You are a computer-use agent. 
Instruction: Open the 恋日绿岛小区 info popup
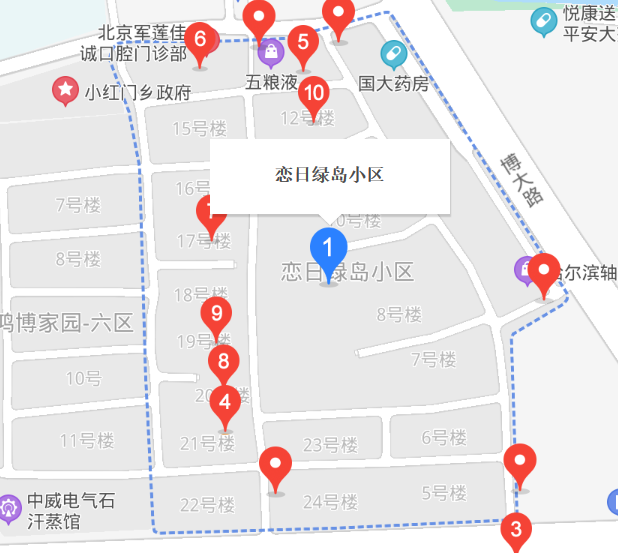point(330,176)
